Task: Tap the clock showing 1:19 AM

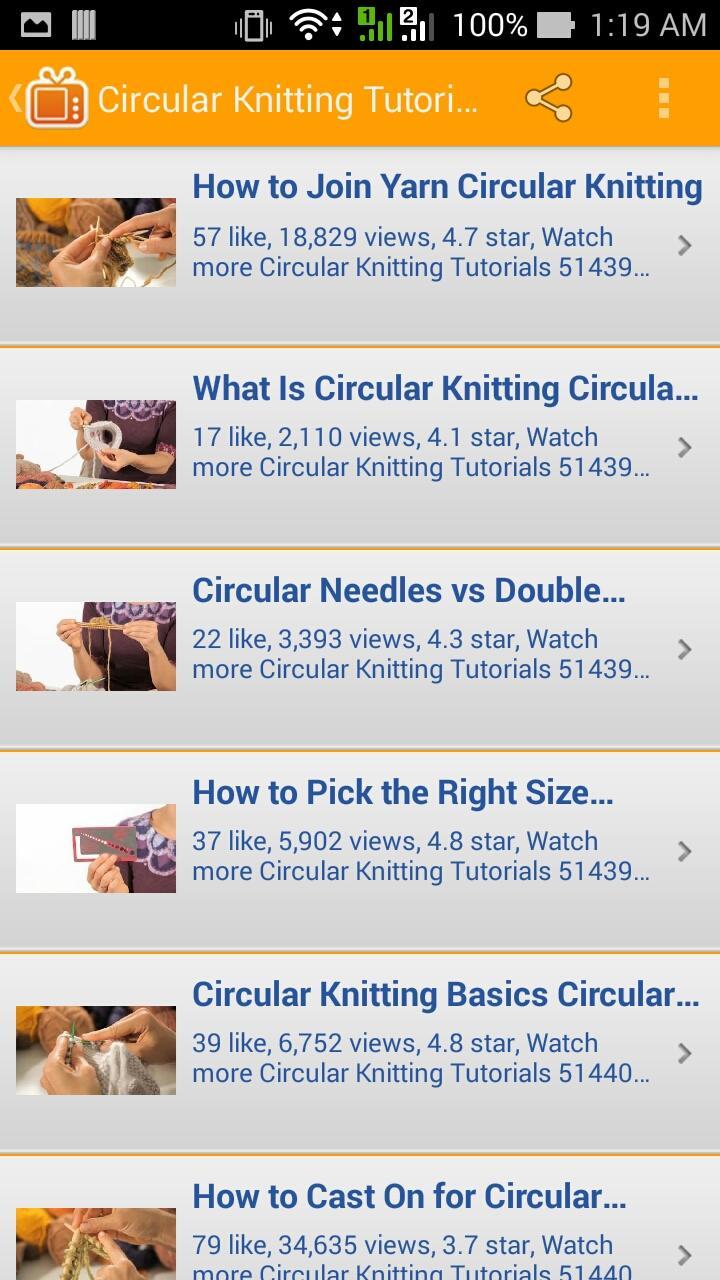Action: (650, 23)
